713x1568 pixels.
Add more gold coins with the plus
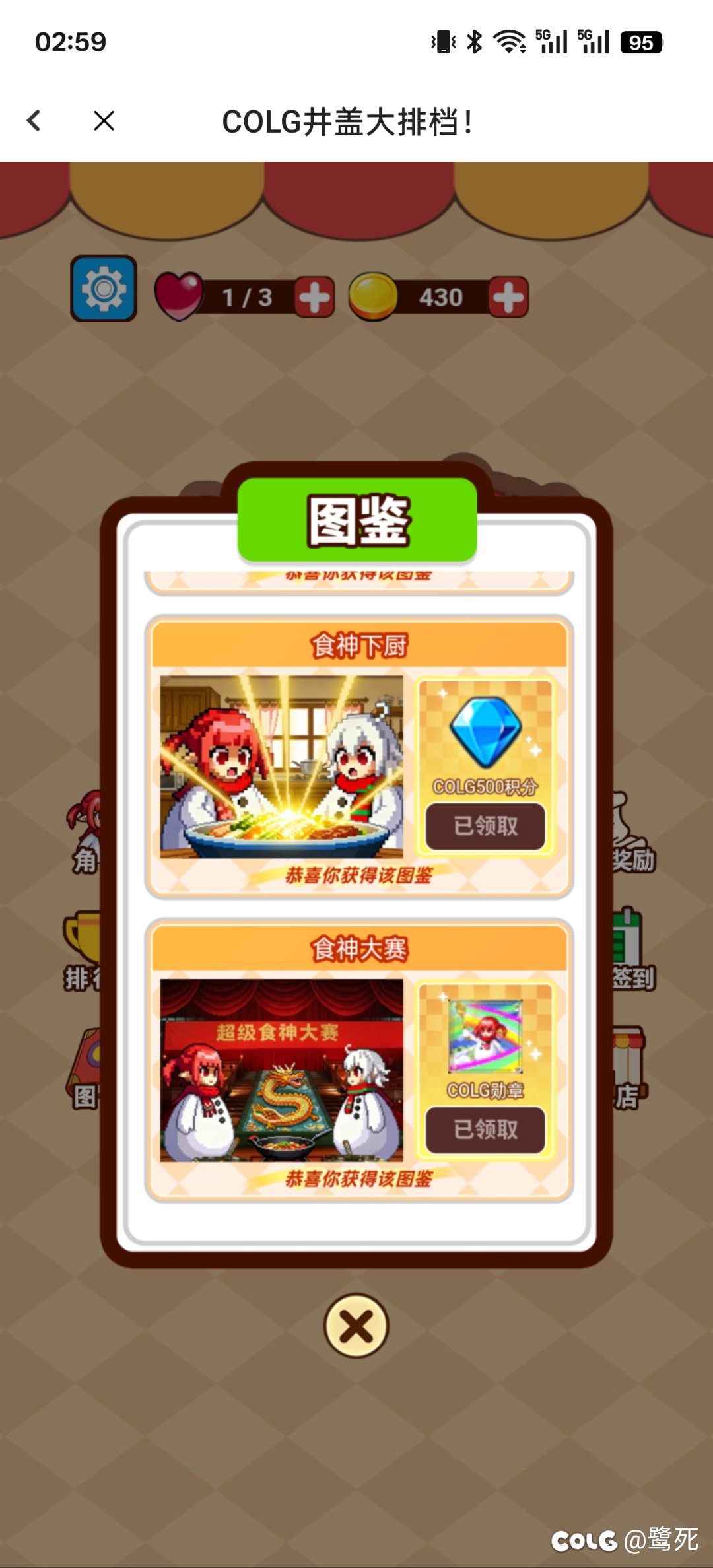(x=508, y=298)
